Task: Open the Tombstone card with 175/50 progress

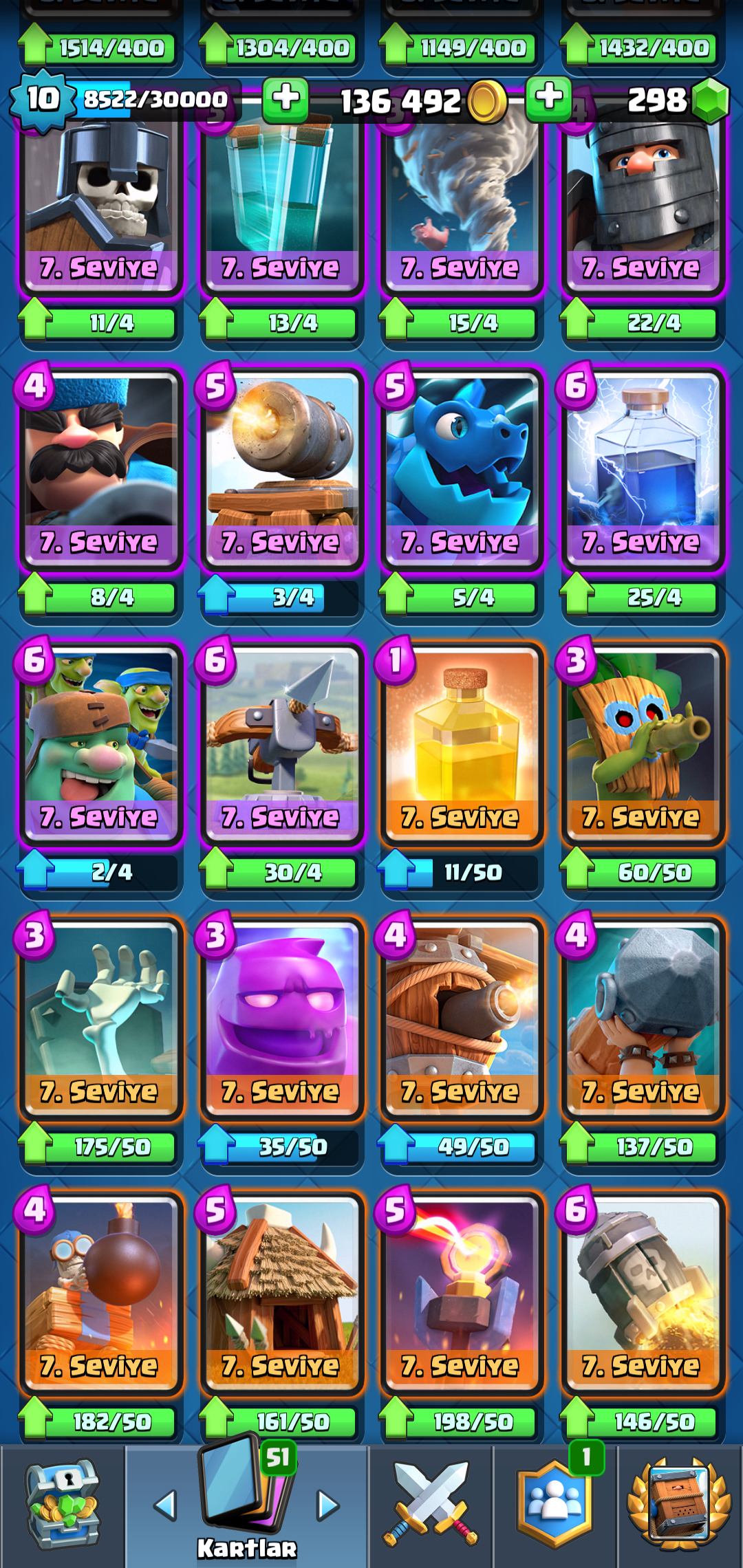Action: pyautogui.click(x=100, y=1019)
